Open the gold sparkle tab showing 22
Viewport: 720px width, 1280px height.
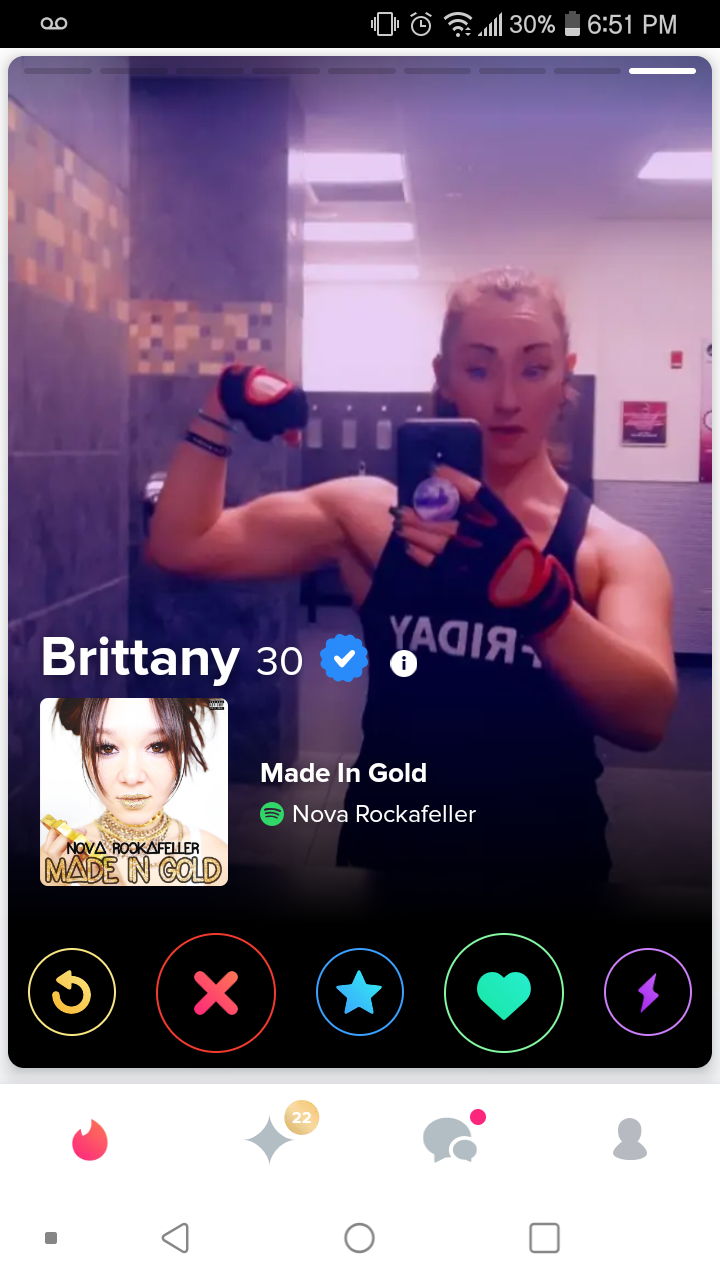point(270,1140)
